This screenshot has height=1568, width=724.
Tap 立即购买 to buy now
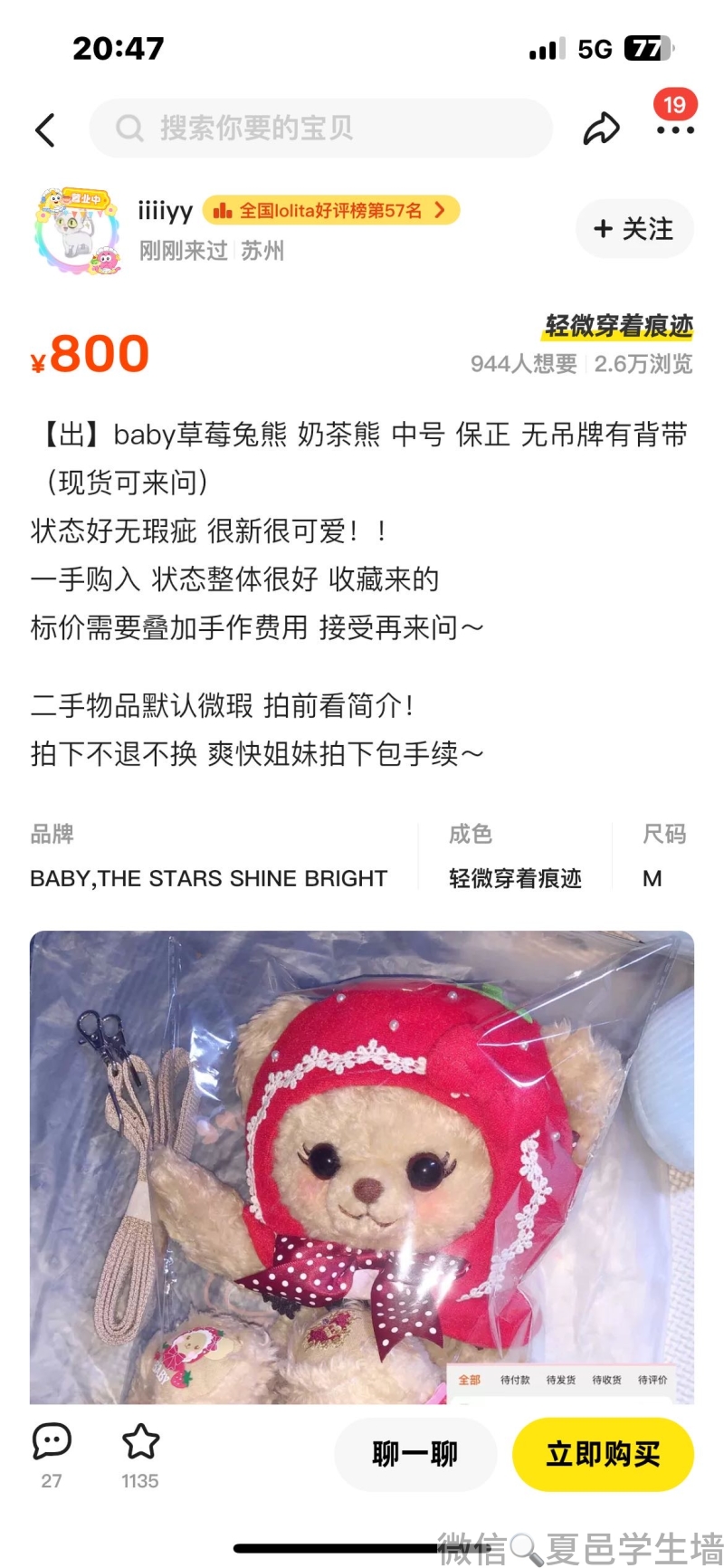(x=603, y=1454)
